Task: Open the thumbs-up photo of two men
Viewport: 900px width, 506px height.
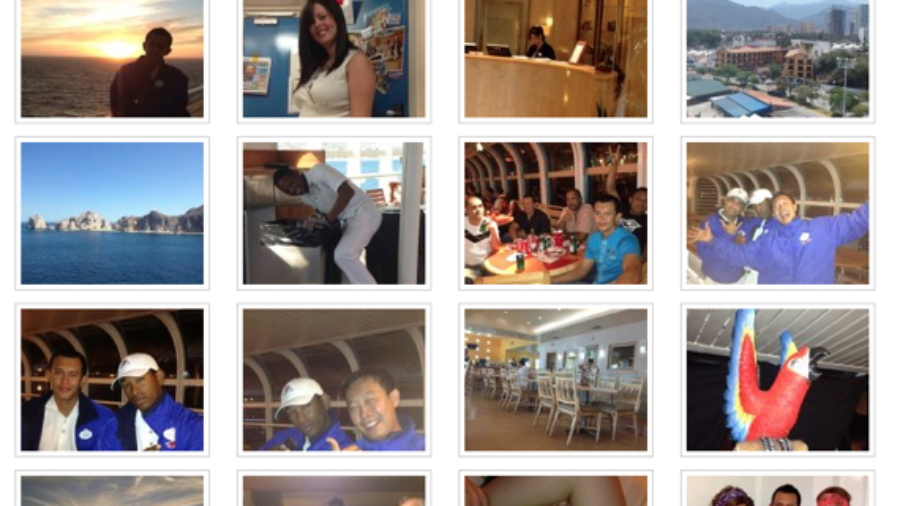Action: pos(334,379)
